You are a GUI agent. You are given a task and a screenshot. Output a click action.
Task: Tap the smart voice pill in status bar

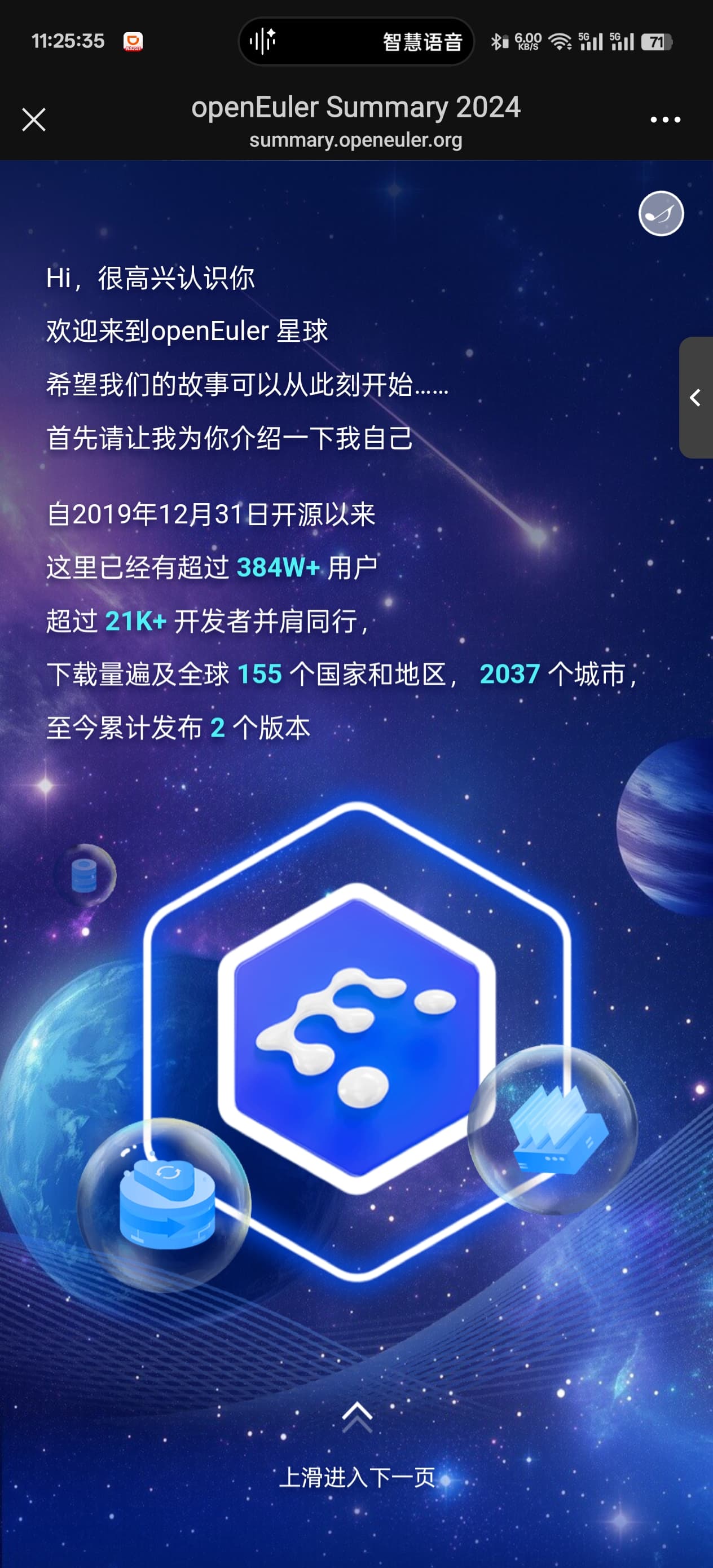pos(356,41)
